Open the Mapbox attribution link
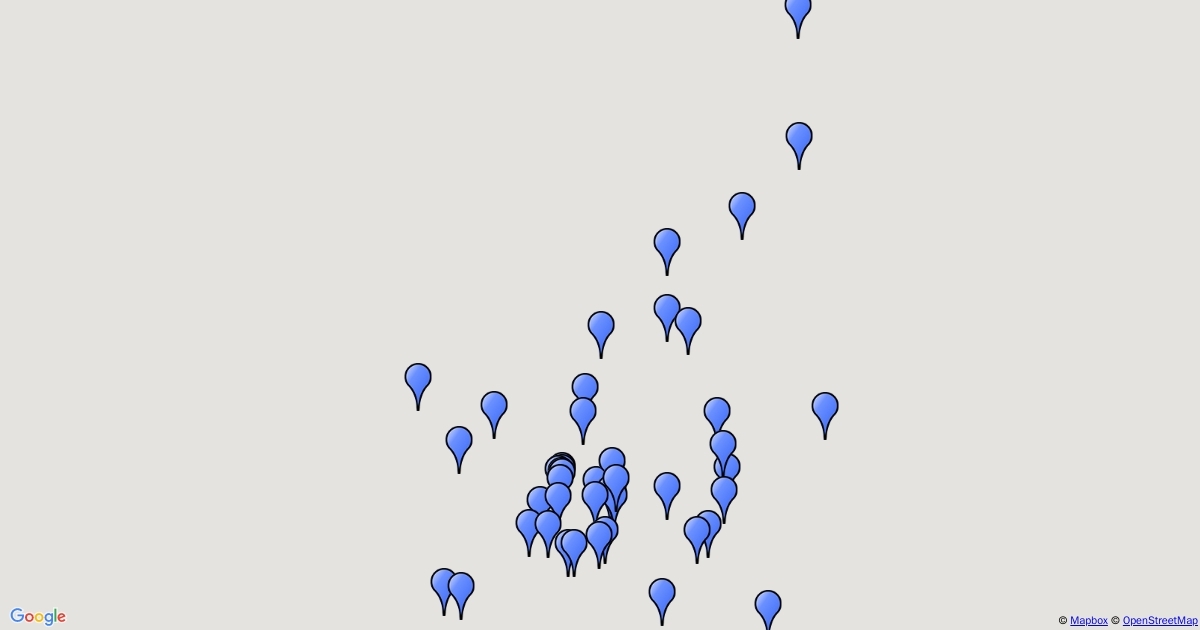 point(1088,621)
